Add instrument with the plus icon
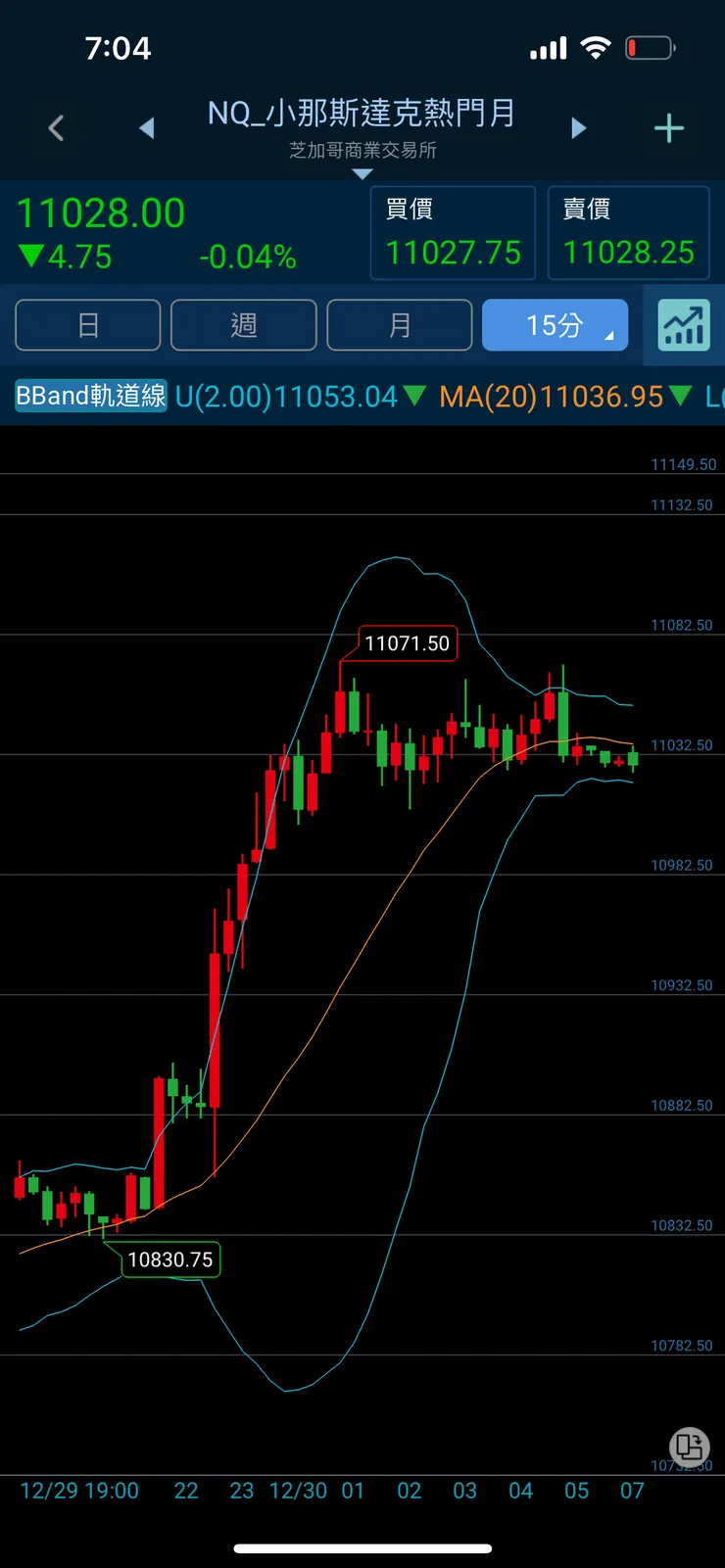This screenshot has width=725, height=1568. 668,128
